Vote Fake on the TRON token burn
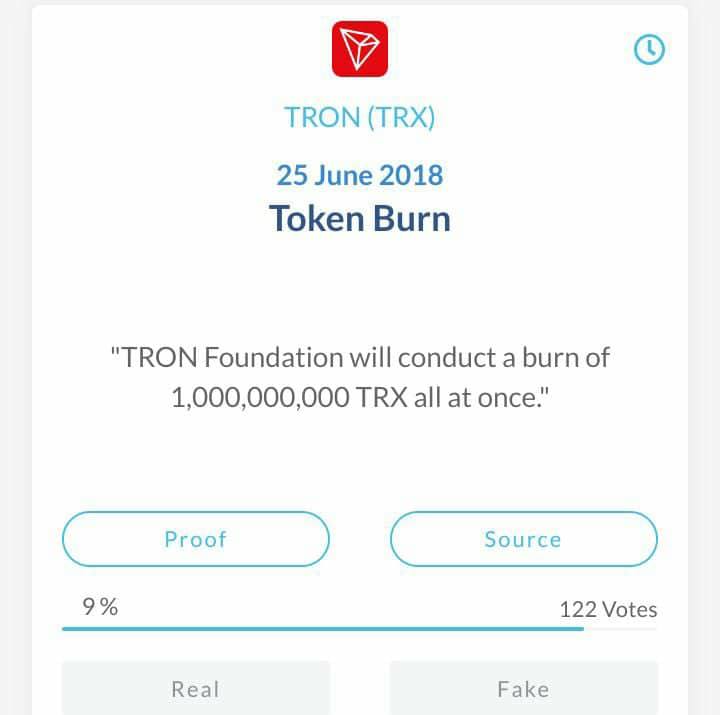Screen dimensions: 720x715 pyautogui.click(x=523, y=689)
